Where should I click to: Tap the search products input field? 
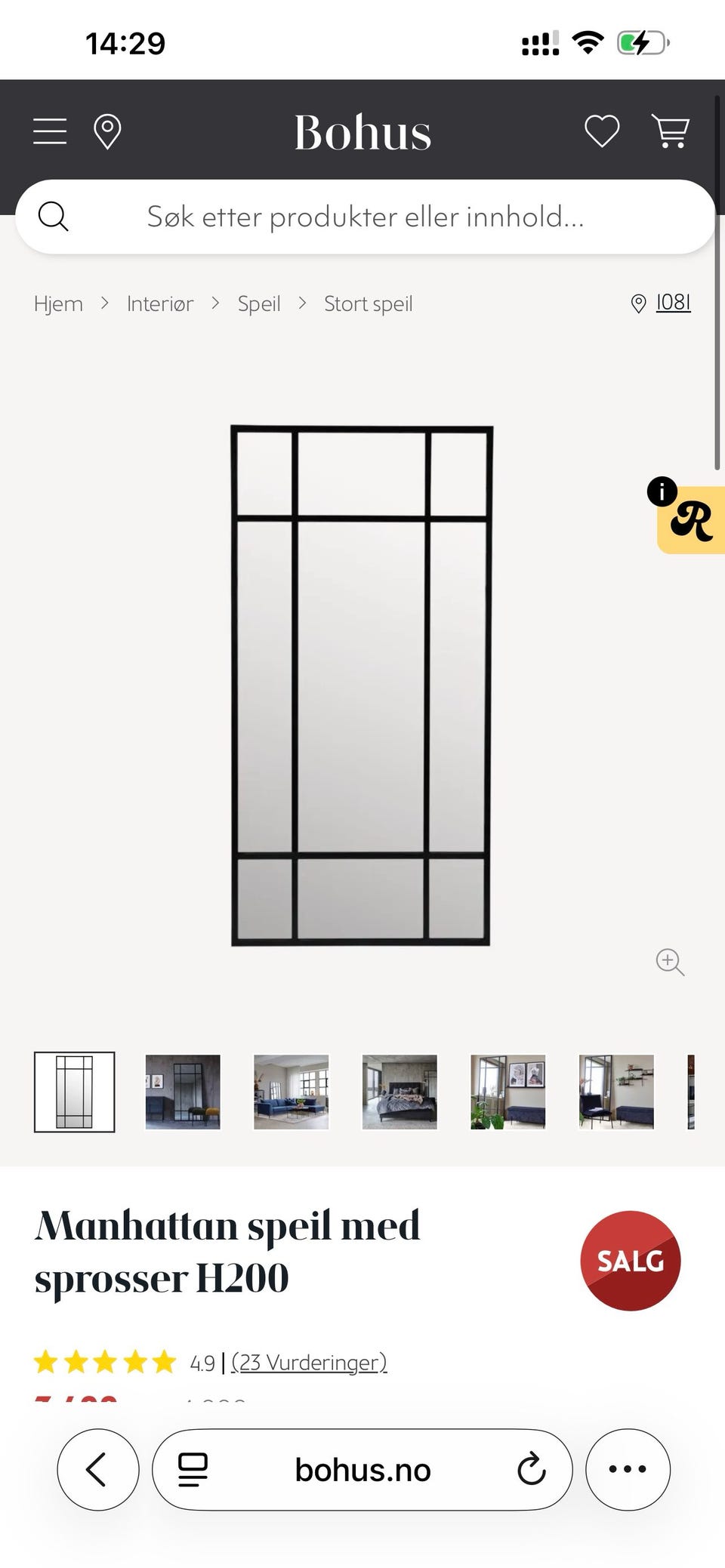click(x=362, y=217)
